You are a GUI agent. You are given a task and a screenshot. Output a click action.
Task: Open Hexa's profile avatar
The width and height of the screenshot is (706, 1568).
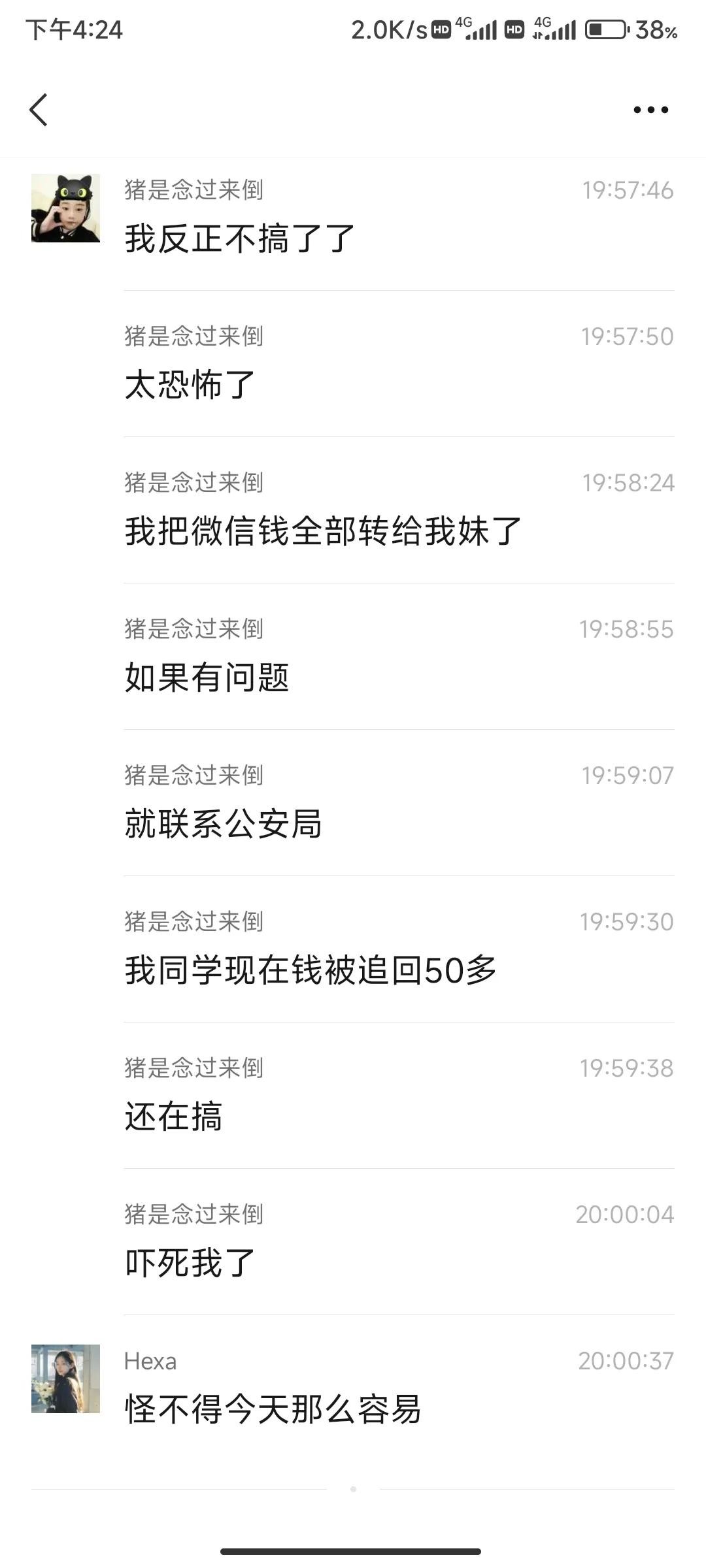pyautogui.click(x=65, y=1379)
